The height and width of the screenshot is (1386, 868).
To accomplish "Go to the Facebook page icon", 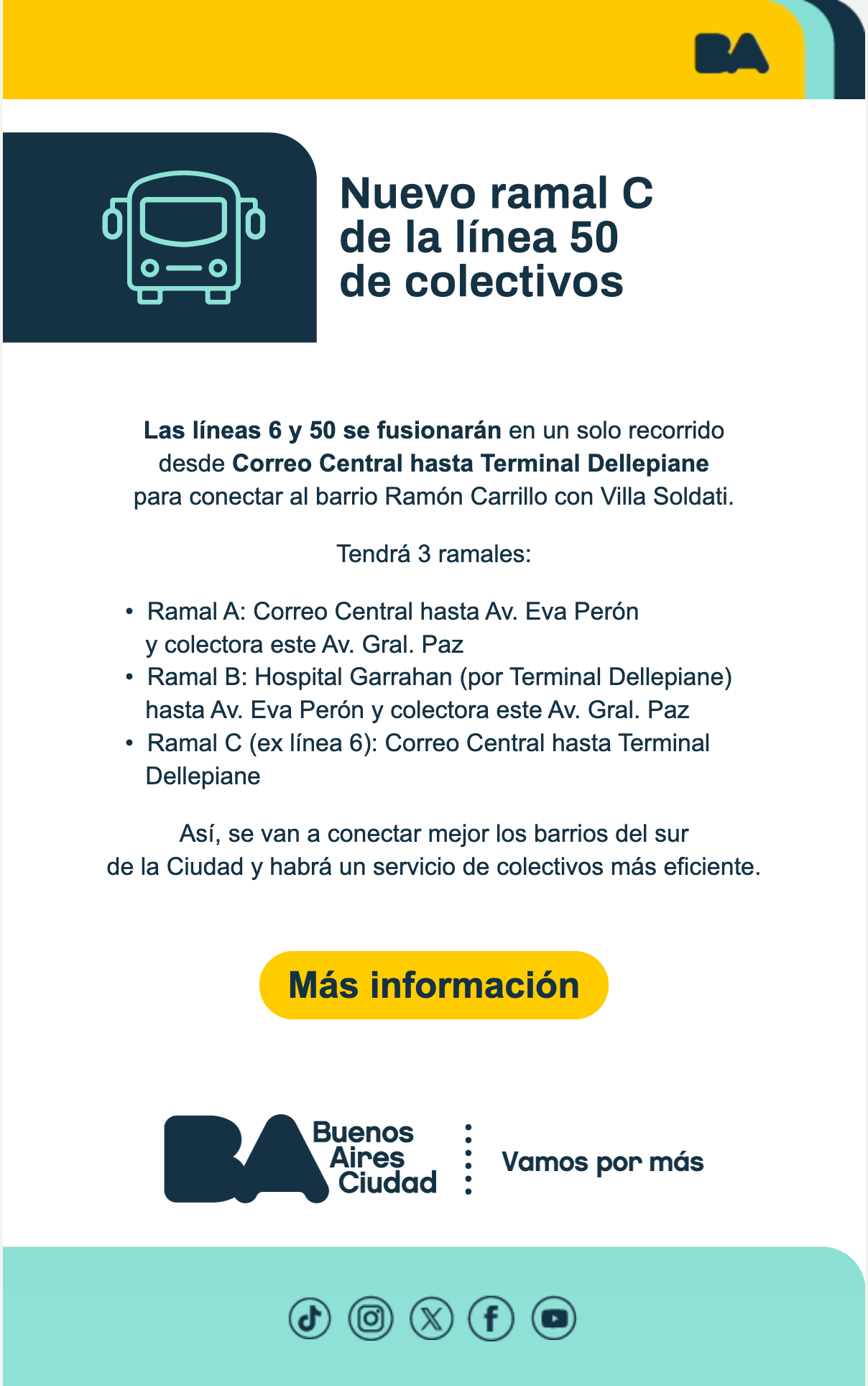I will (491, 1318).
